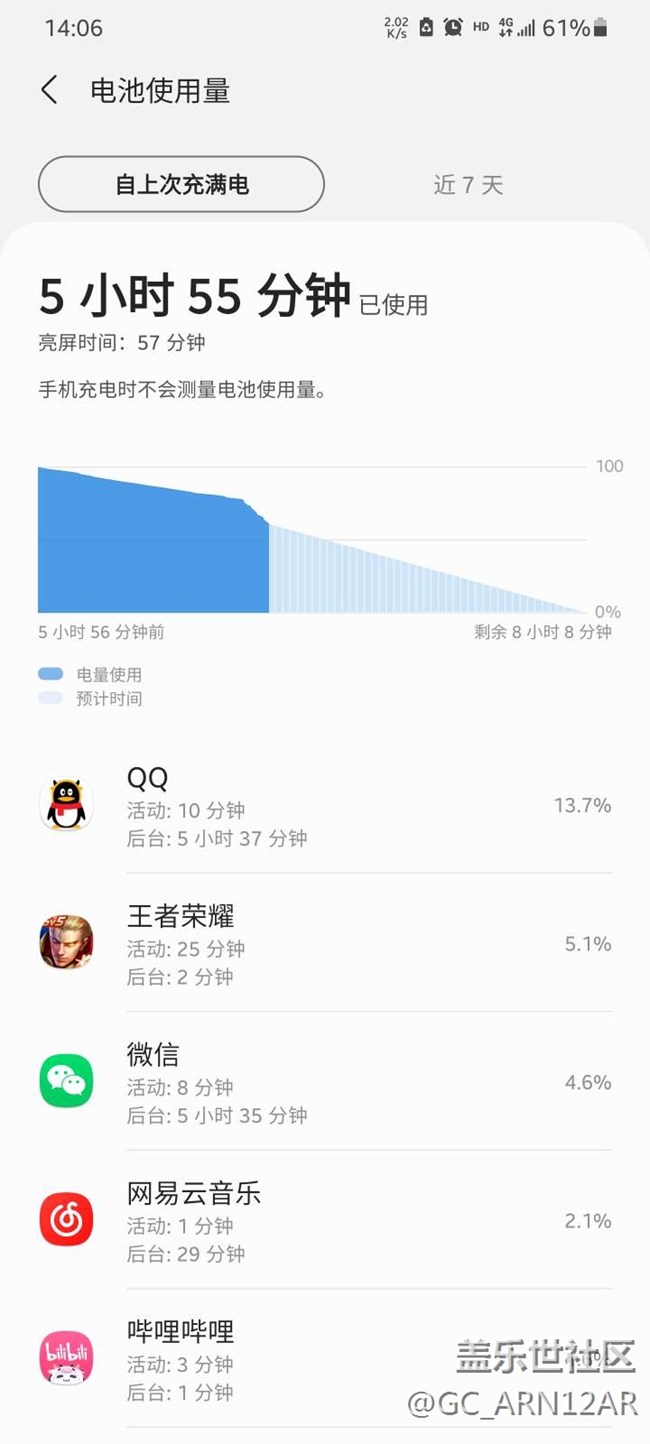Select the 自上次充满电 tab

coord(181,184)
